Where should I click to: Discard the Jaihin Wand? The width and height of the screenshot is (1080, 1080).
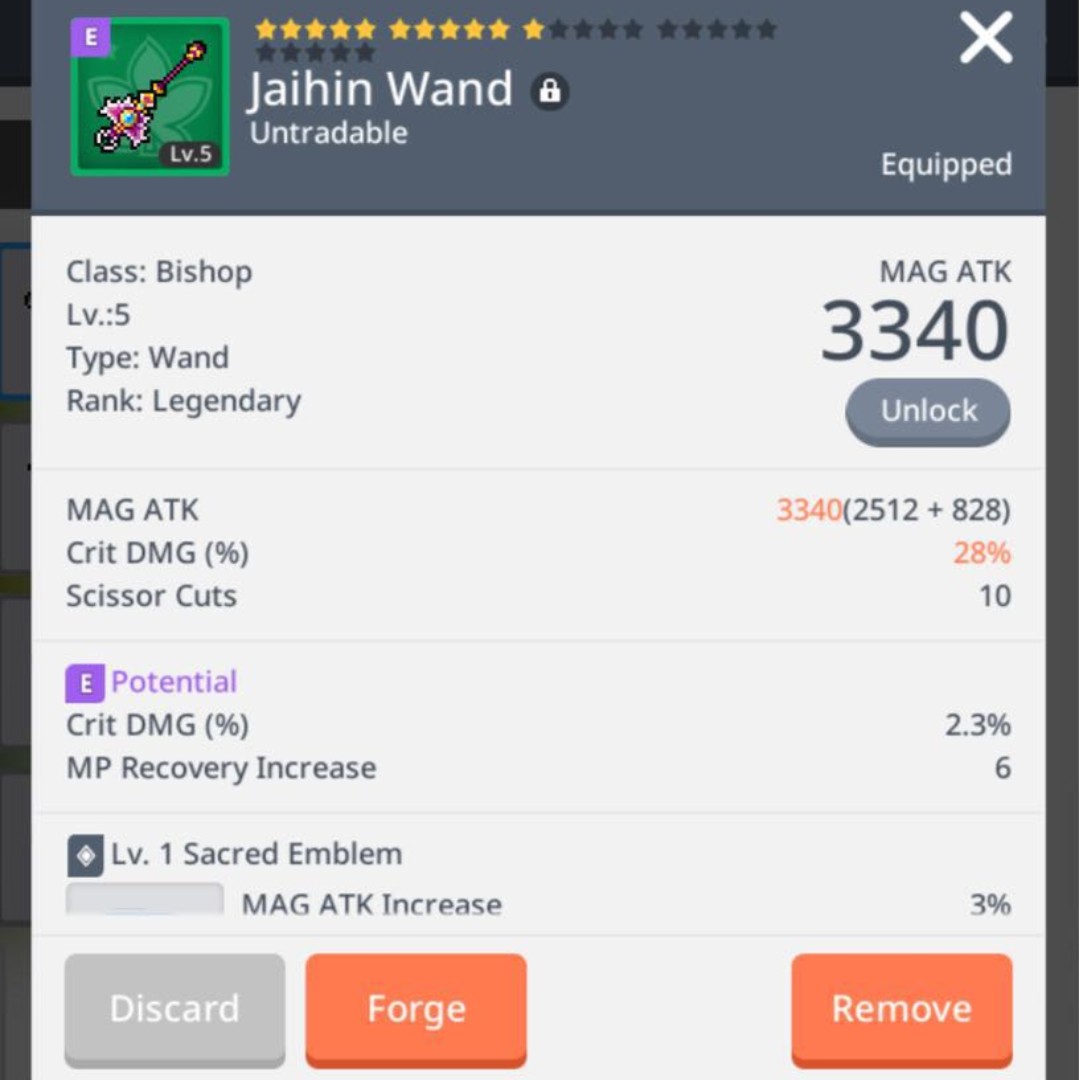pos(175,1008)
